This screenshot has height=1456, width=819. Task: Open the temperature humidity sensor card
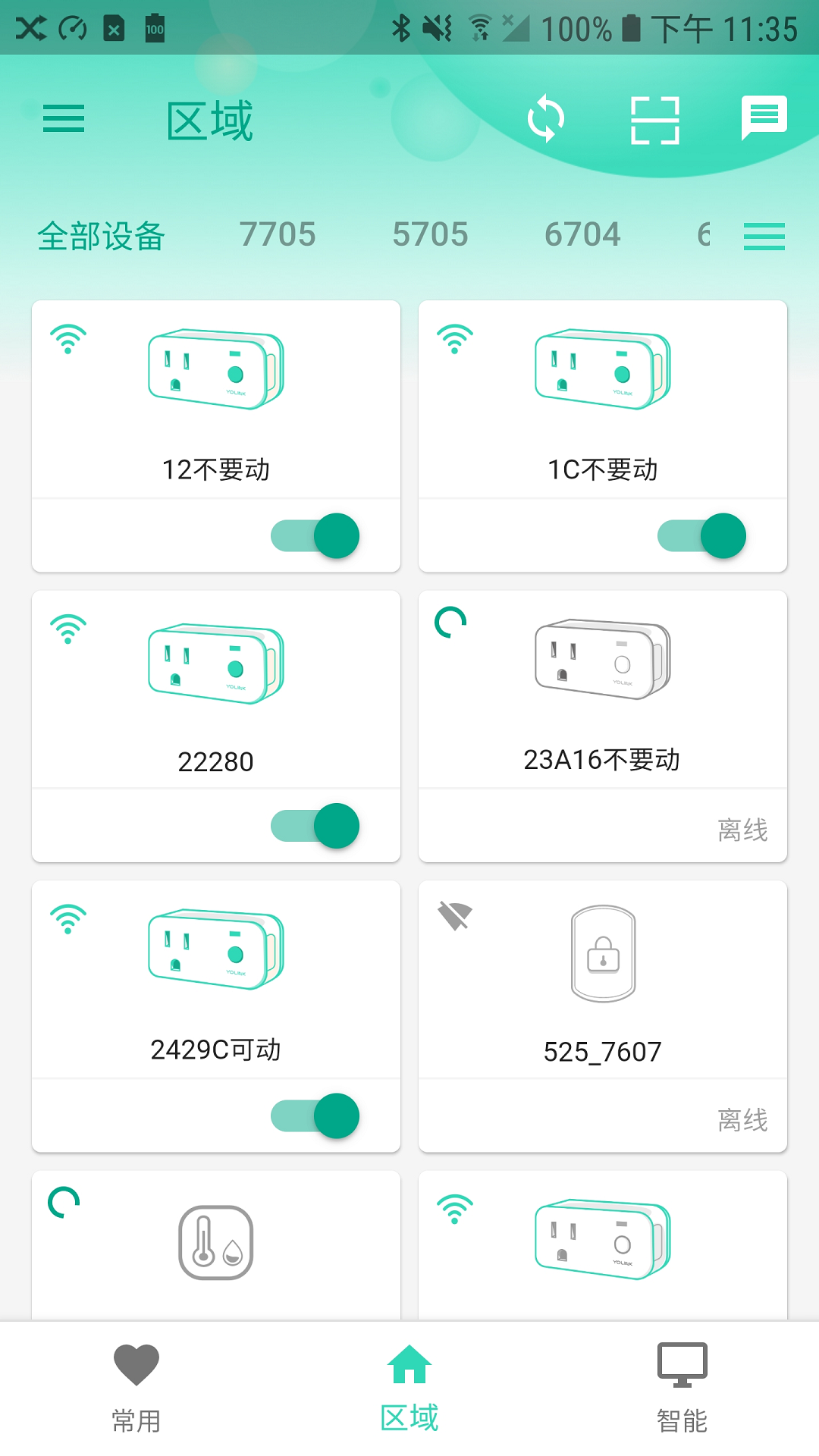tap(216, 1244)
